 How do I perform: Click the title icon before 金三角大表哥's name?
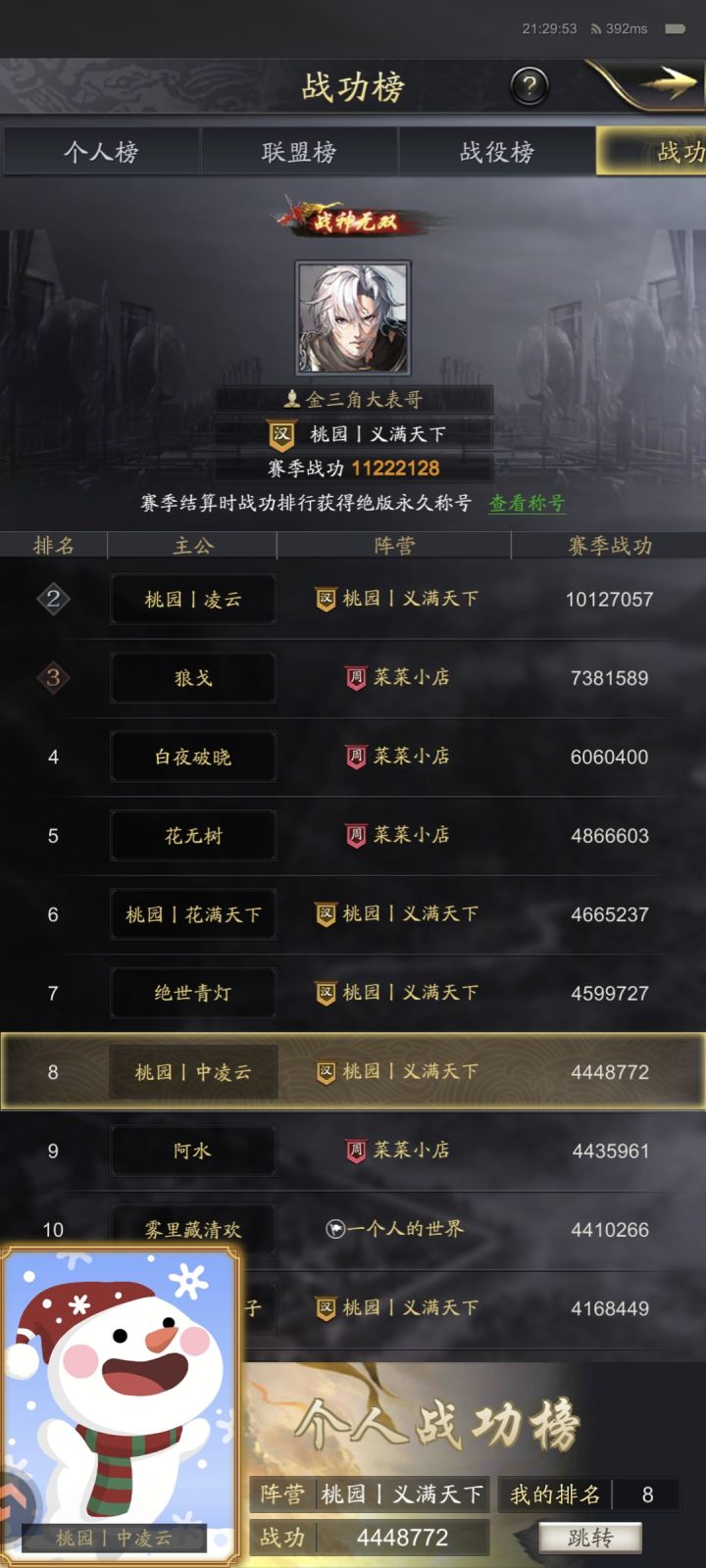pyautogui.click(x=289, y=398)
